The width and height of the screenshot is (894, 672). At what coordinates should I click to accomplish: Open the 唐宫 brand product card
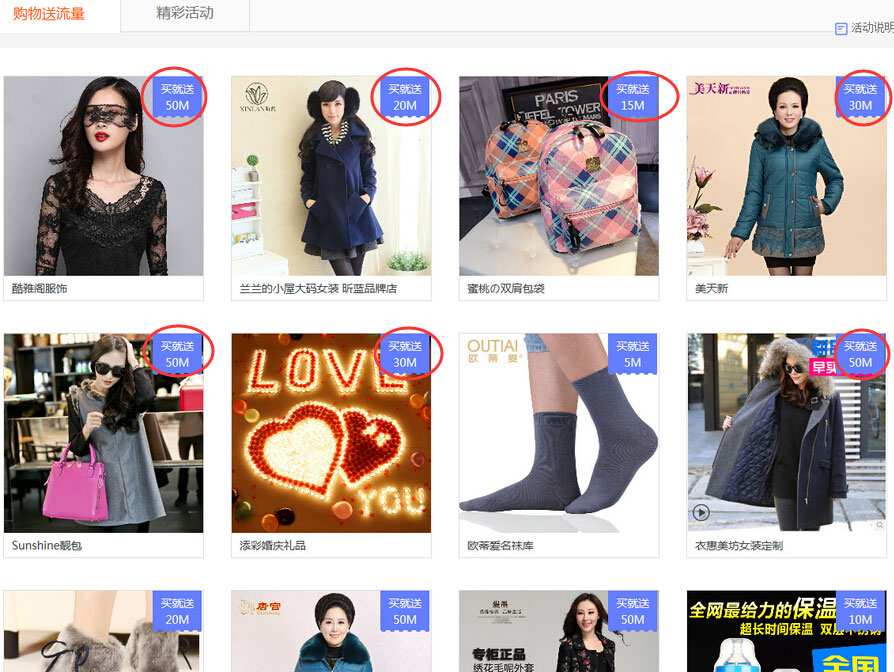coord(331,632)
